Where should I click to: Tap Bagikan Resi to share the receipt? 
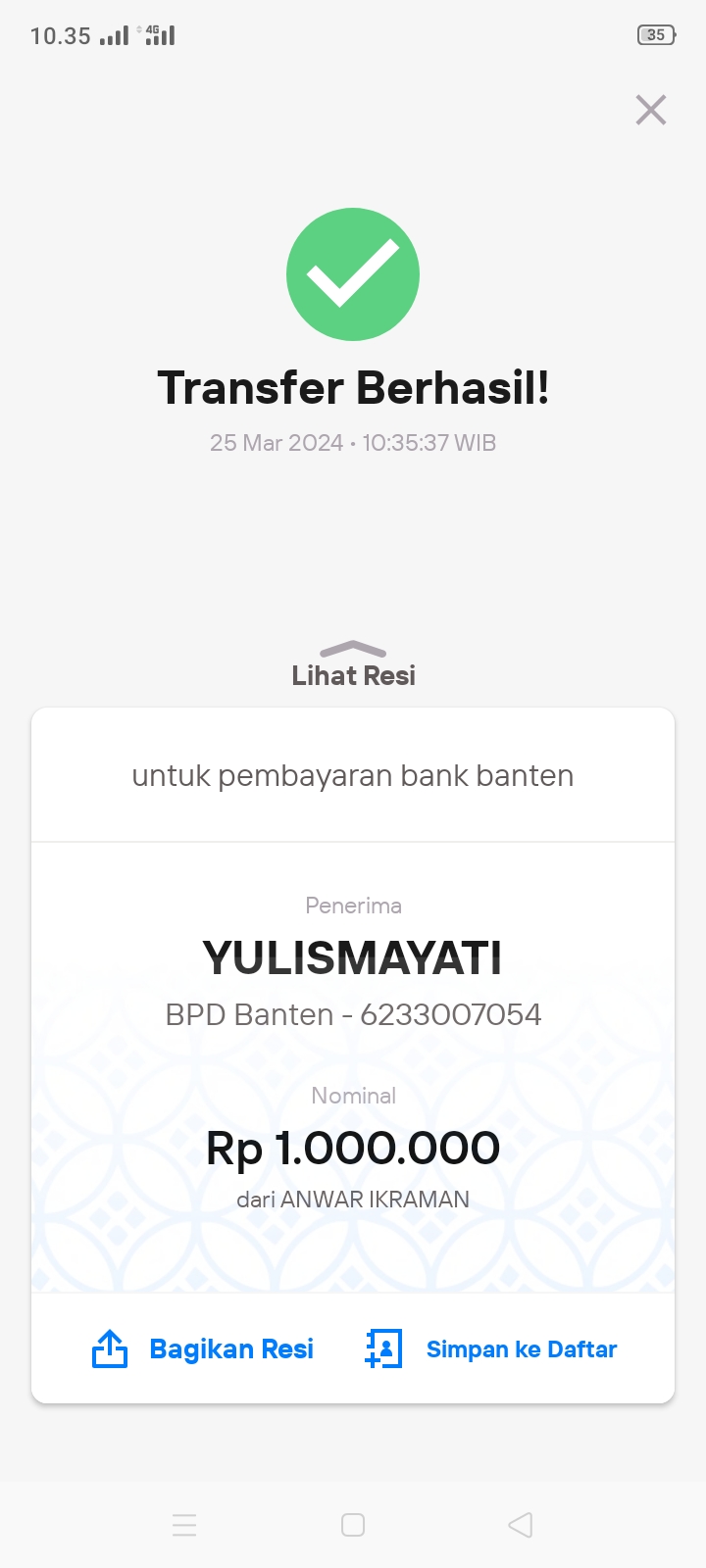point(230,1348)
